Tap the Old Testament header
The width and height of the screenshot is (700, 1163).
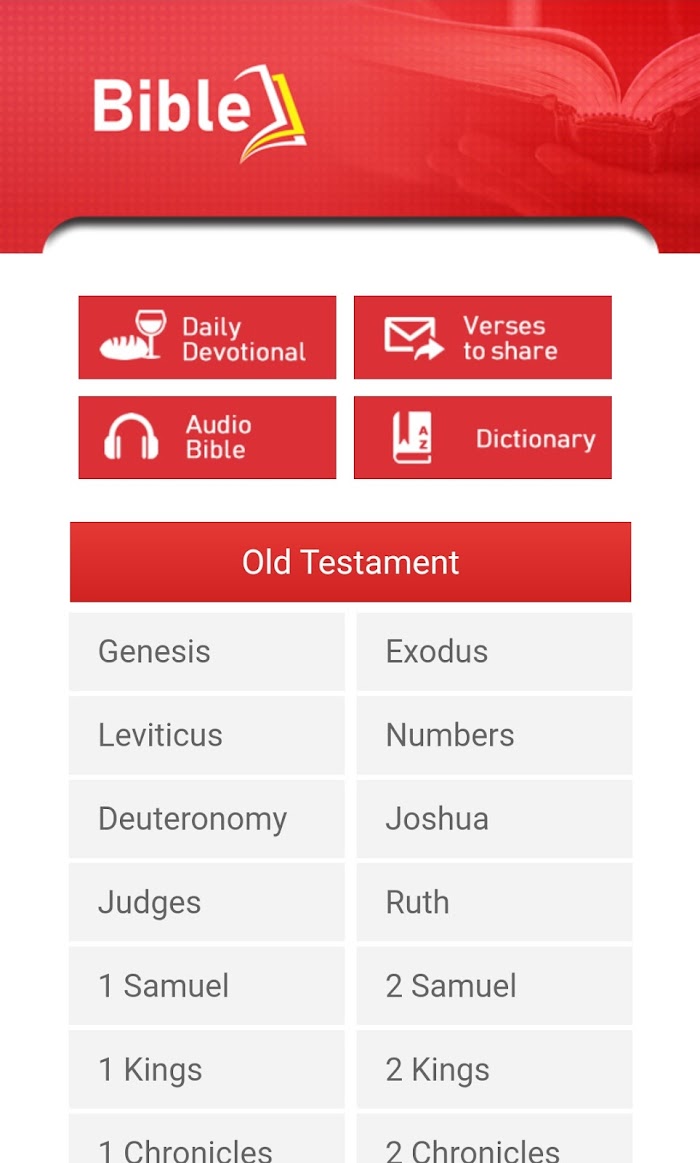350,562
